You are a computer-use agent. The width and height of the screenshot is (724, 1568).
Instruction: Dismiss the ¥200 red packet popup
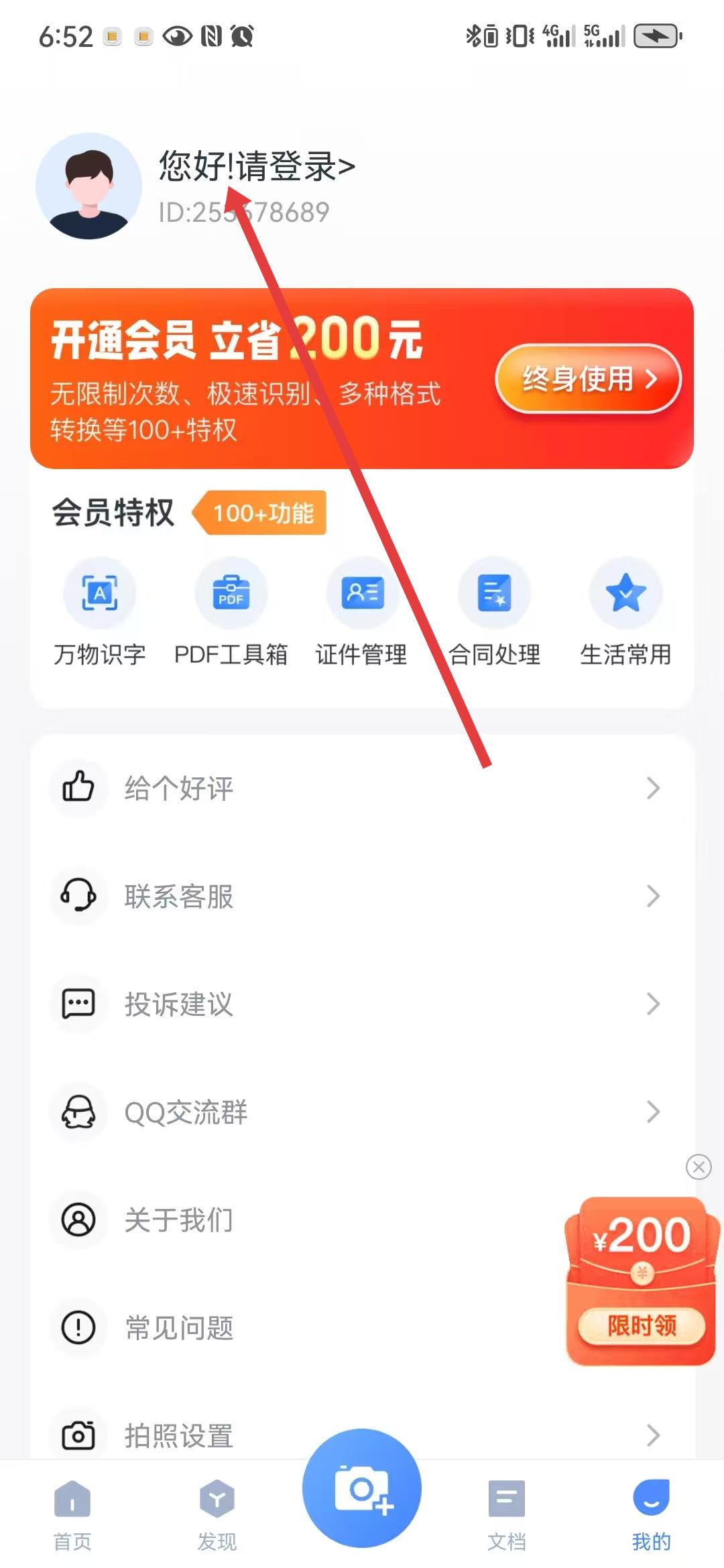(699, 1167)
